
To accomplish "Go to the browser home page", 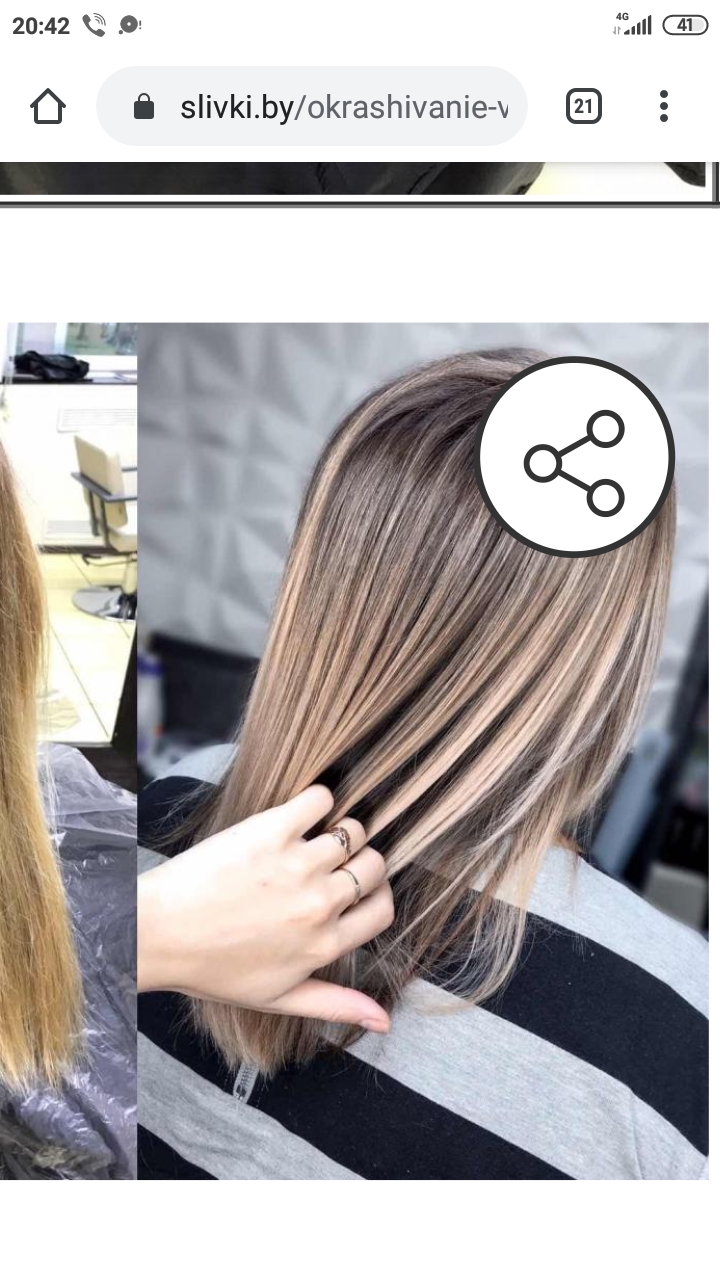I will click(x=48, y=106).
